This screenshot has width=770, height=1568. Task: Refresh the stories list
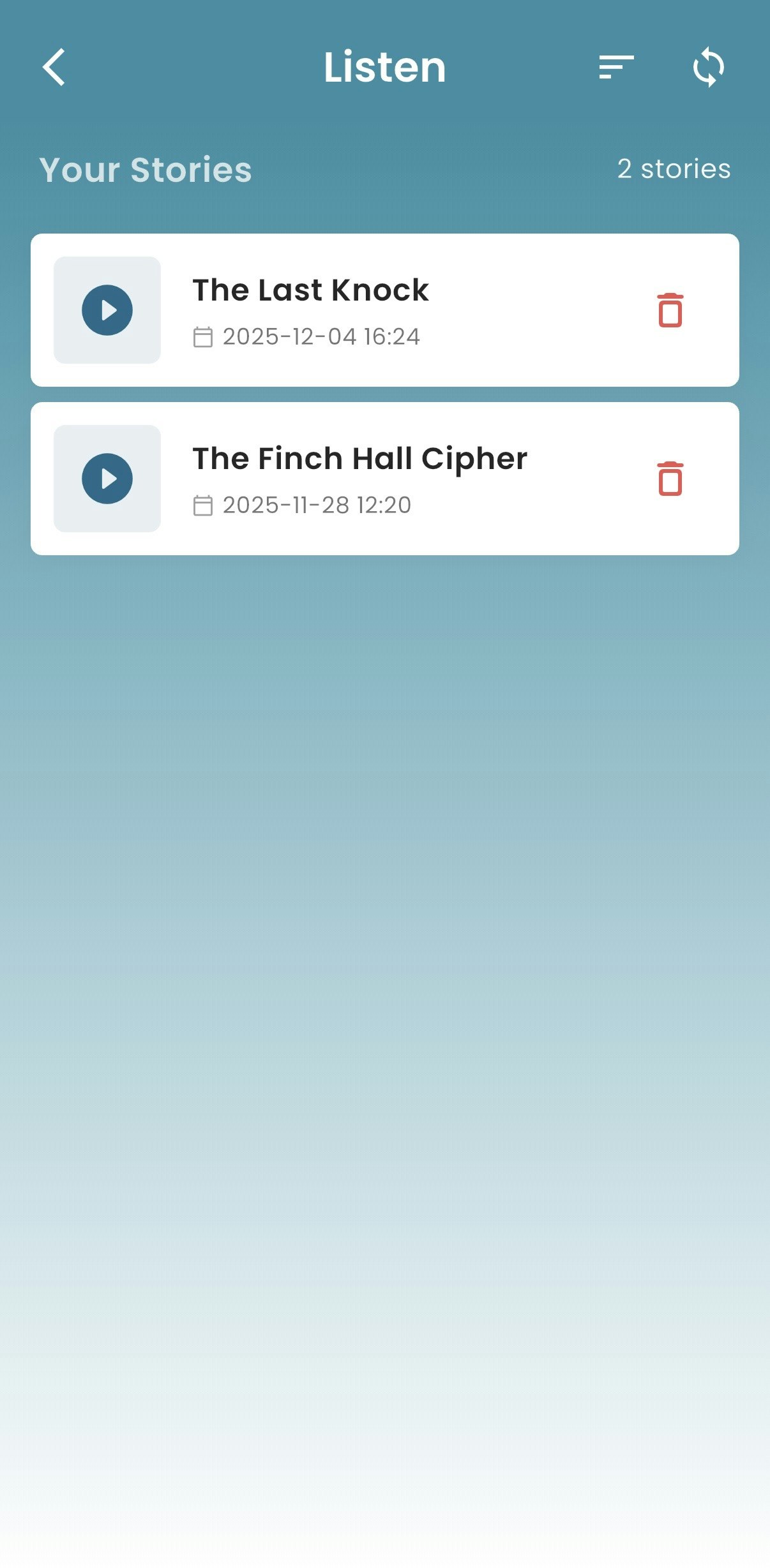coord(708,67)
